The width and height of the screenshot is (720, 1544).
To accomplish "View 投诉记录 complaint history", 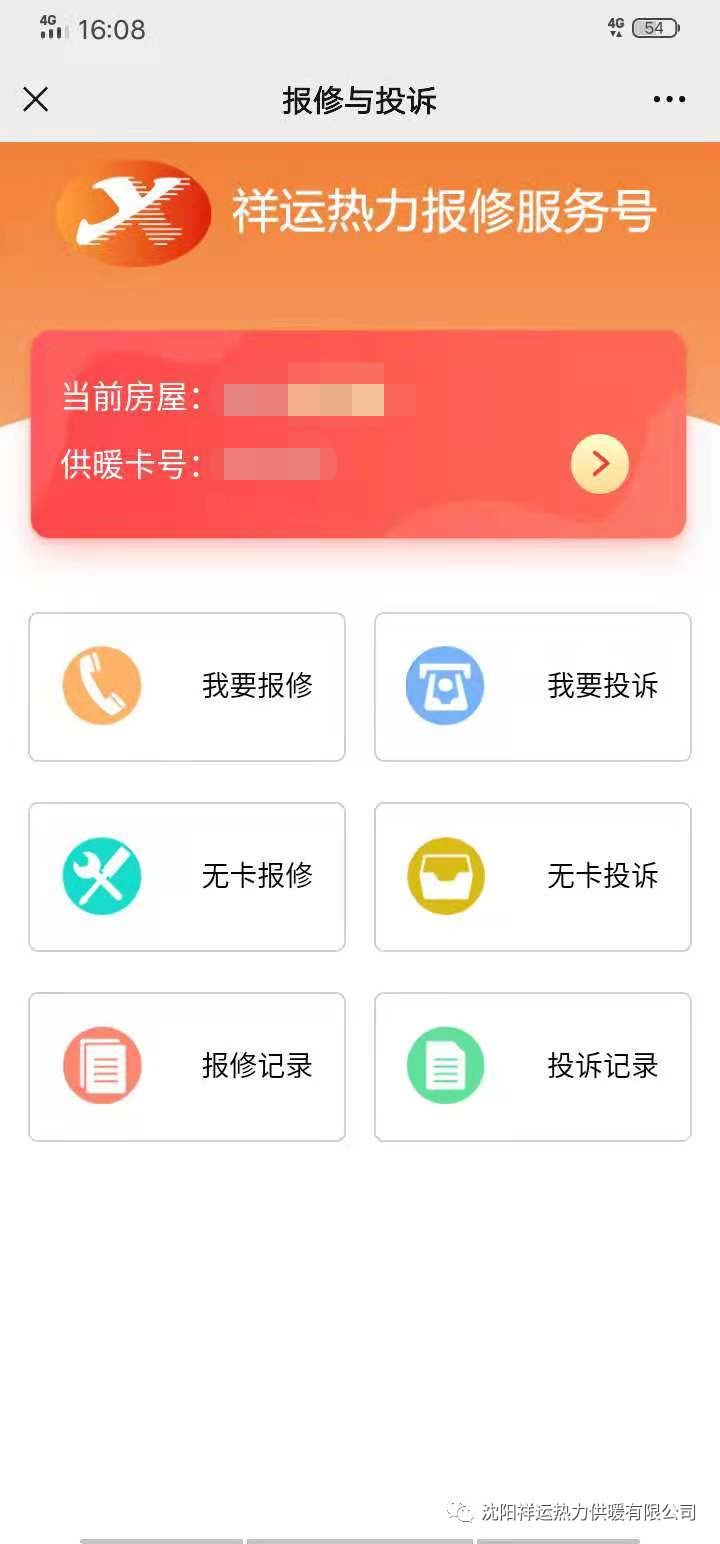I will (x=532, y=1067).
